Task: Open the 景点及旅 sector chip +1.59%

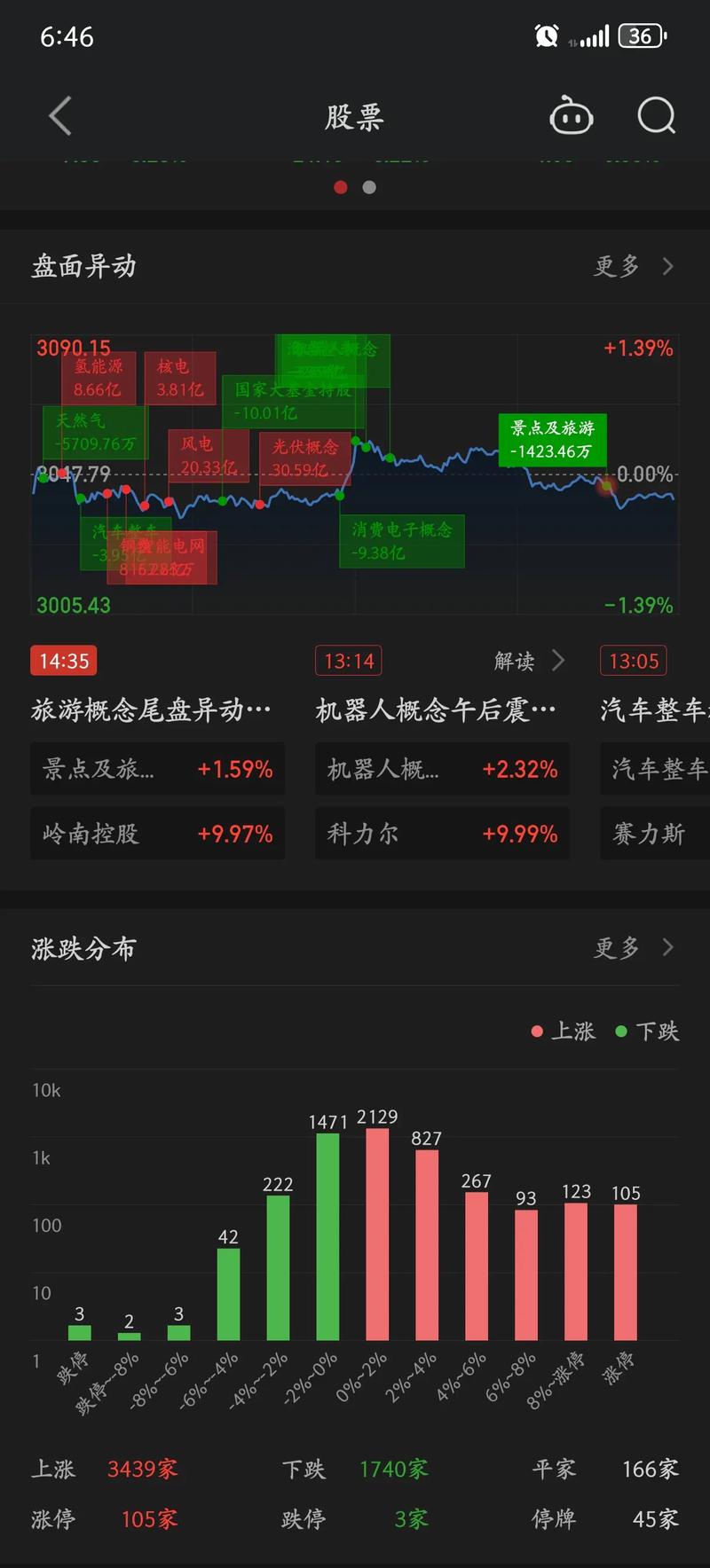Action: pos(157,769)
